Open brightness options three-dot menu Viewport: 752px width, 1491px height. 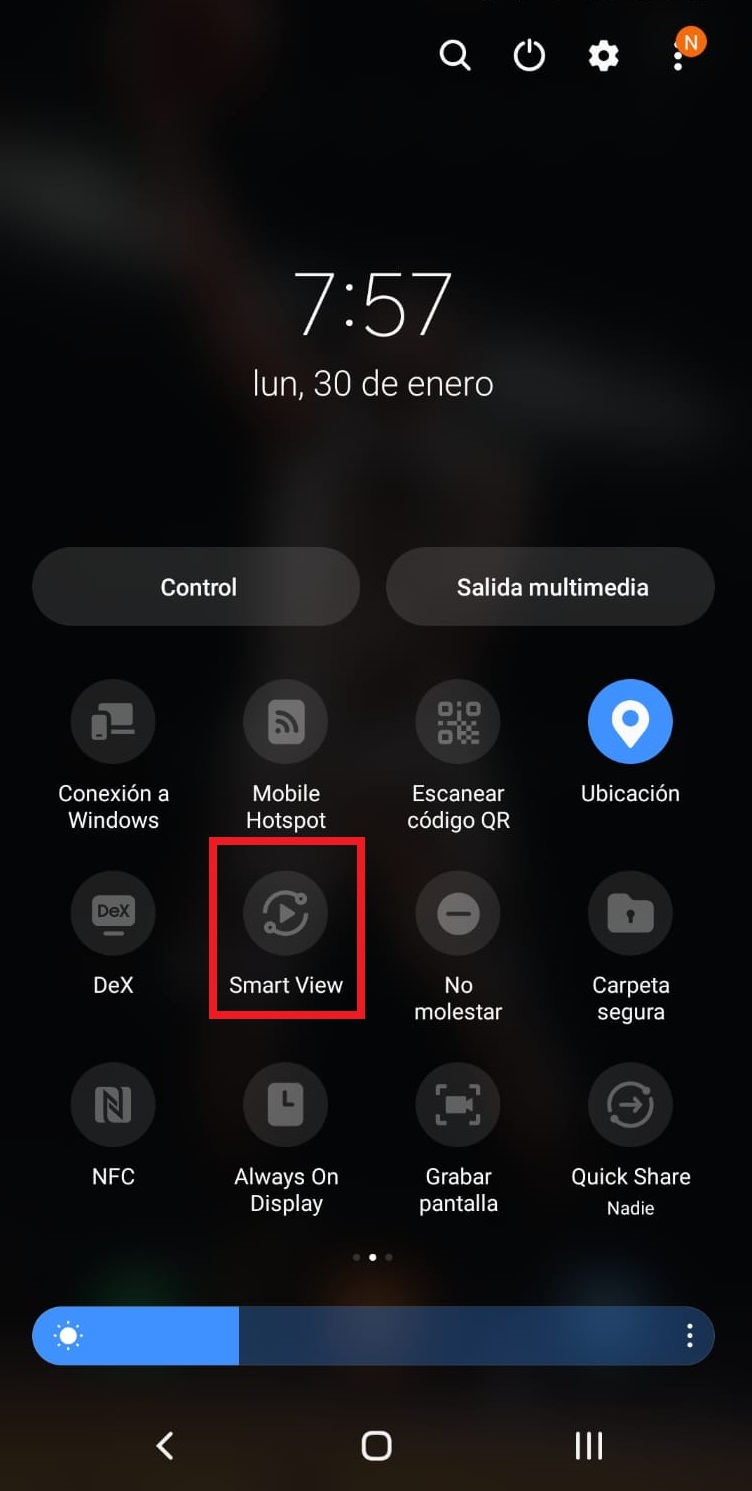coord(689,1336)
